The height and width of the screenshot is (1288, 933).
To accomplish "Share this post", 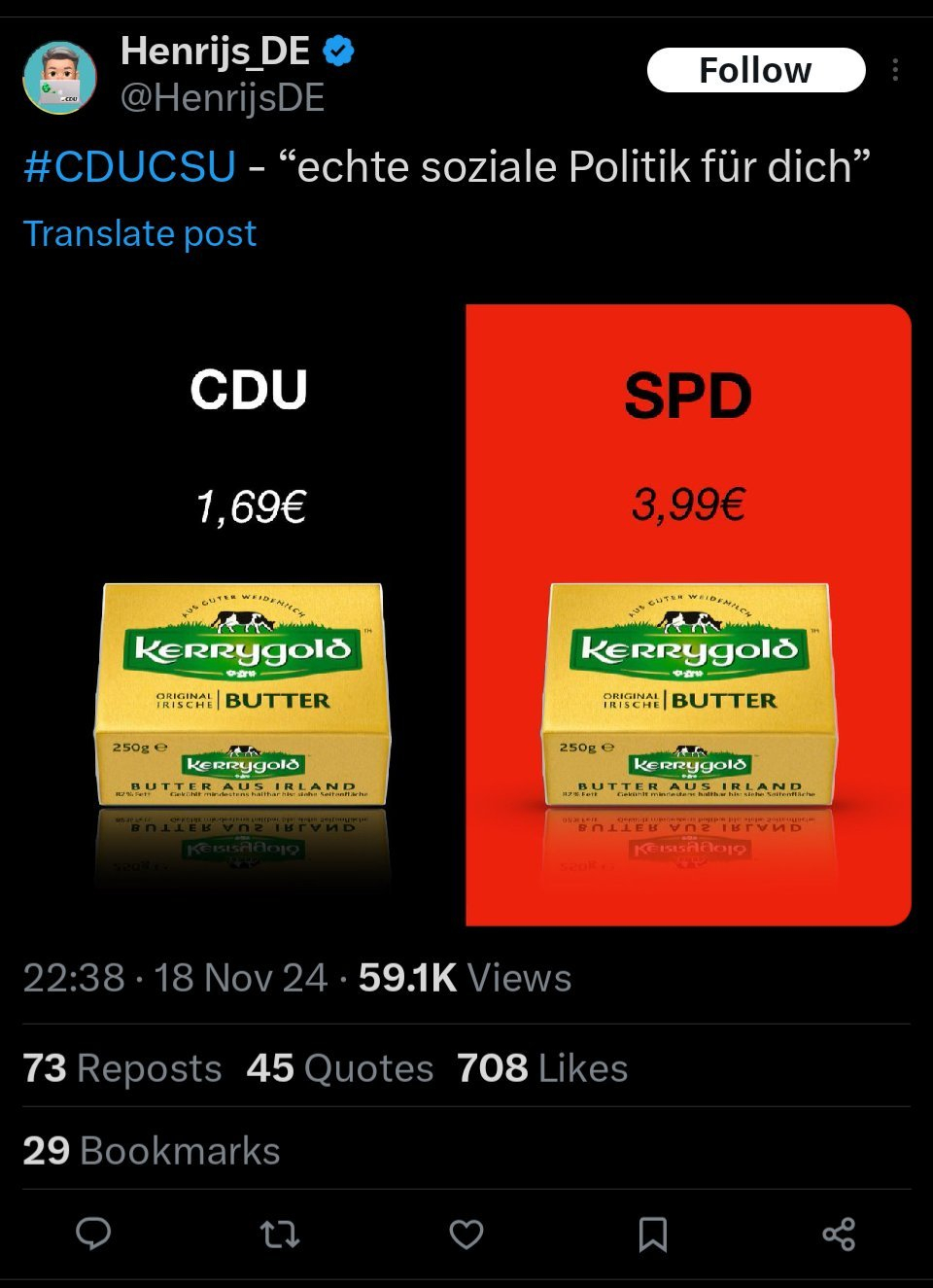I will click(839, 1234).
